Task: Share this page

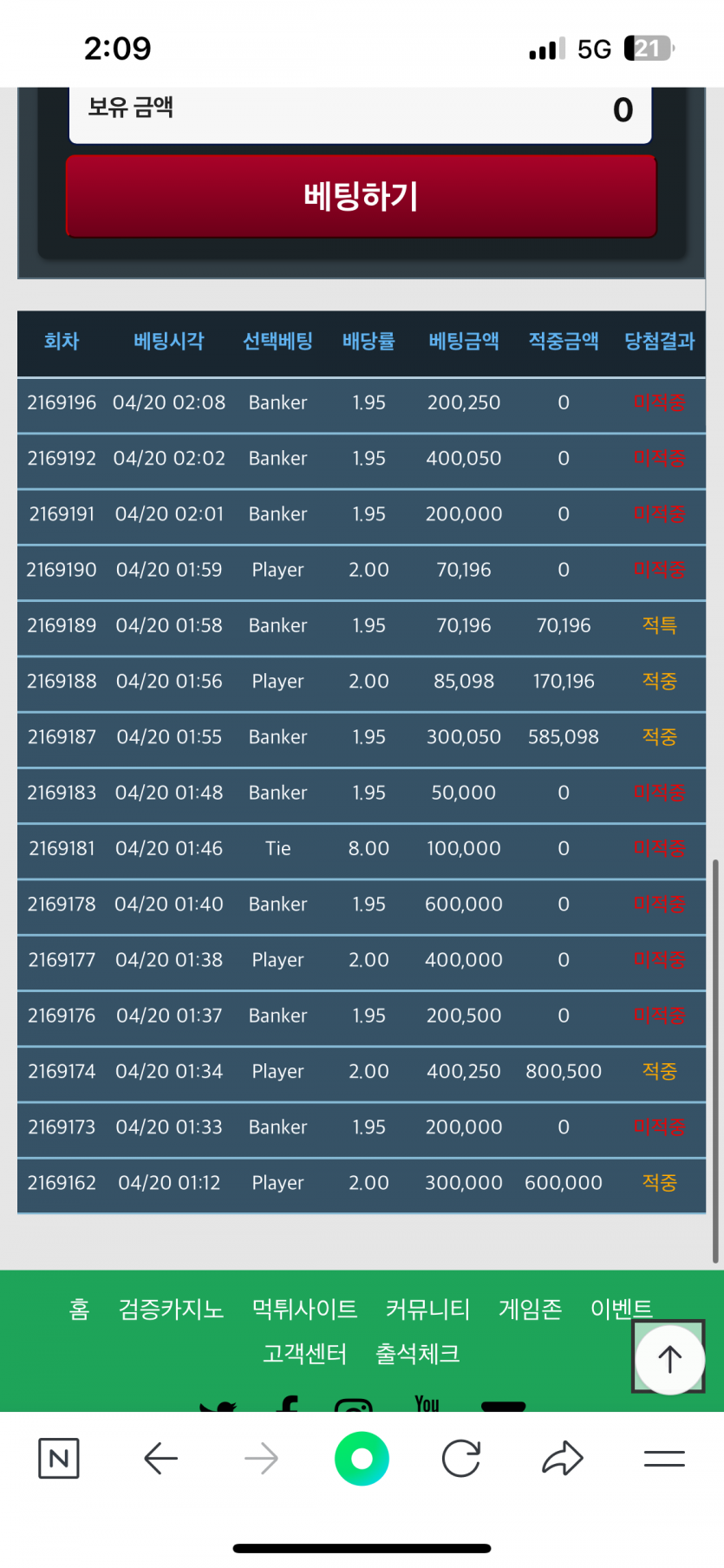Action: pyautogui.click(x=563, y=1459)
